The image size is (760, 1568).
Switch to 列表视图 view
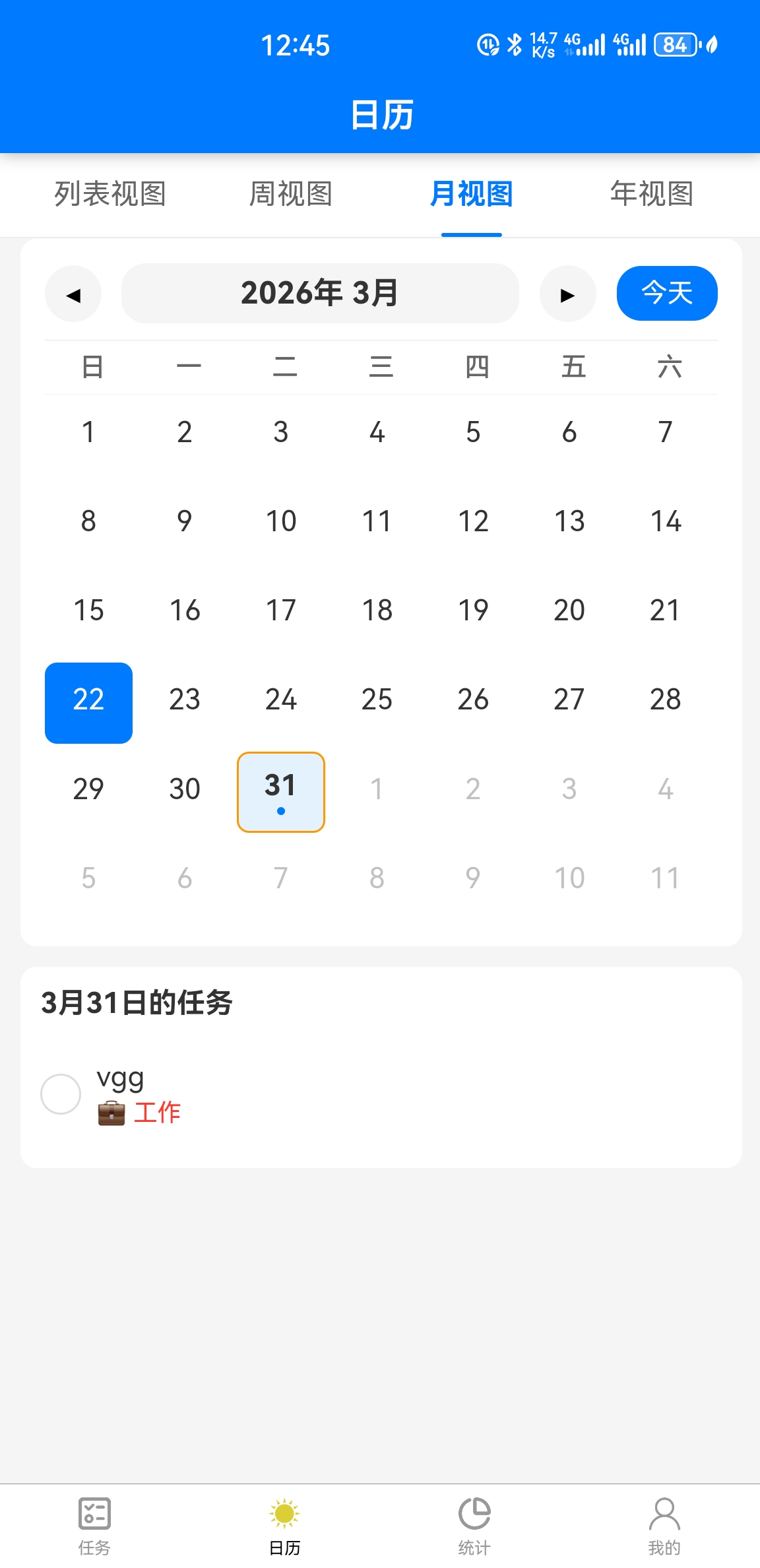[111, 195]
